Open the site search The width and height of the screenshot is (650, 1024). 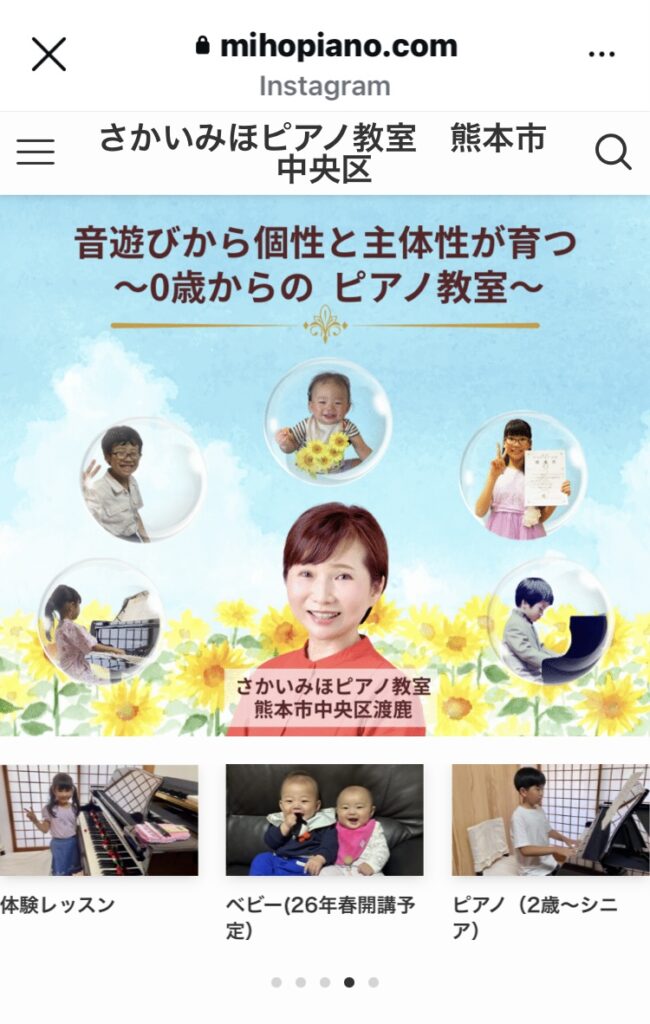coord(612,152)
